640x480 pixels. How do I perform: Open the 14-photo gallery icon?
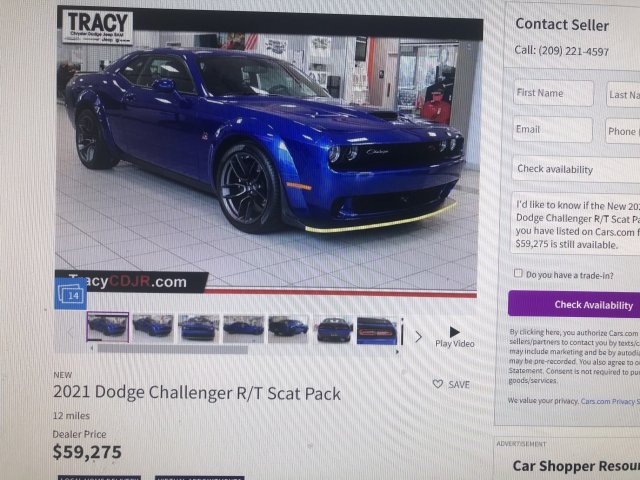tap(70, 293)
